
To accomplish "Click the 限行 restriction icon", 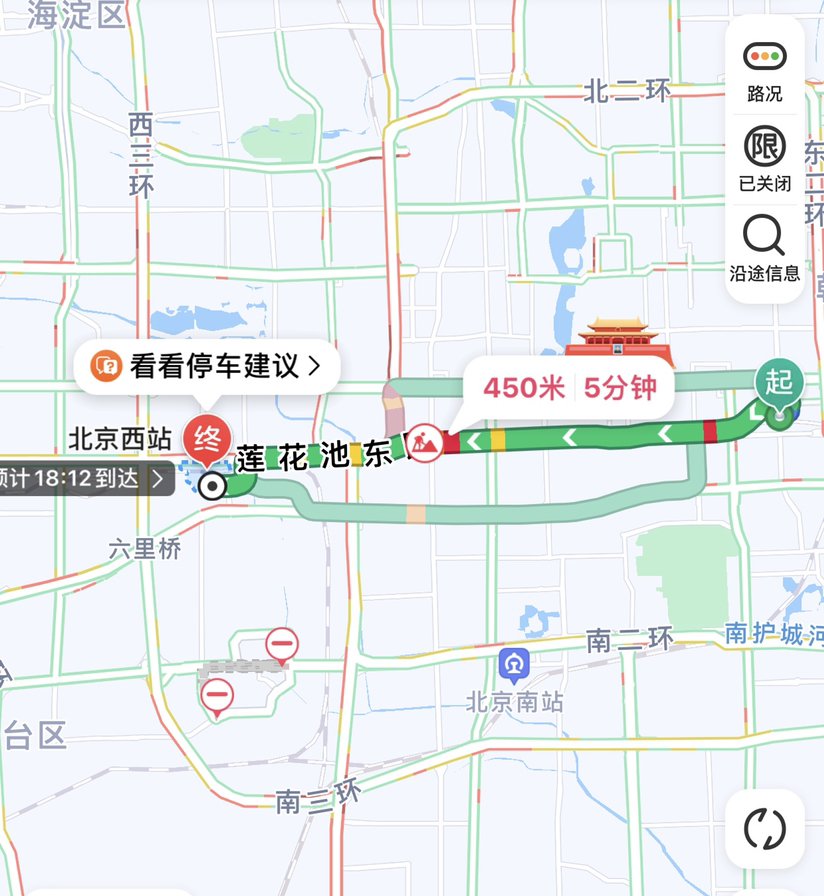I will tap(765, 148).
